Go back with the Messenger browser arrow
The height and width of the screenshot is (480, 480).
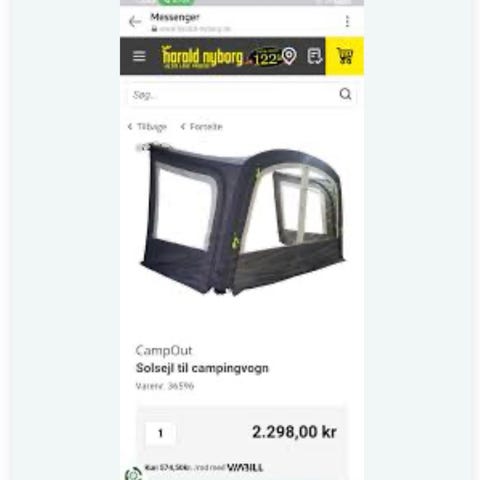tap(135, 22)
